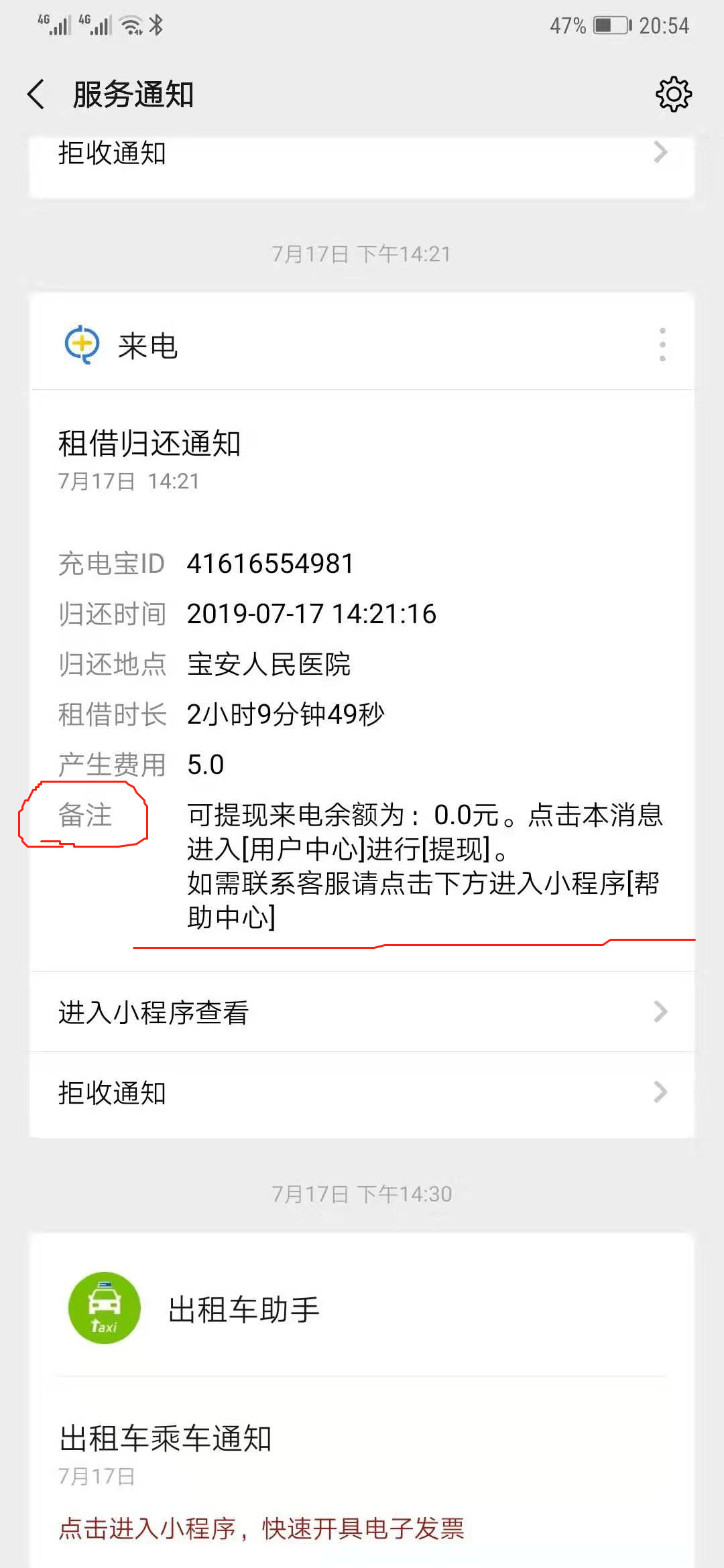Go back from 服务通知
The width and height of the screenshot is (724, 1568).
(x=37, y=94)
